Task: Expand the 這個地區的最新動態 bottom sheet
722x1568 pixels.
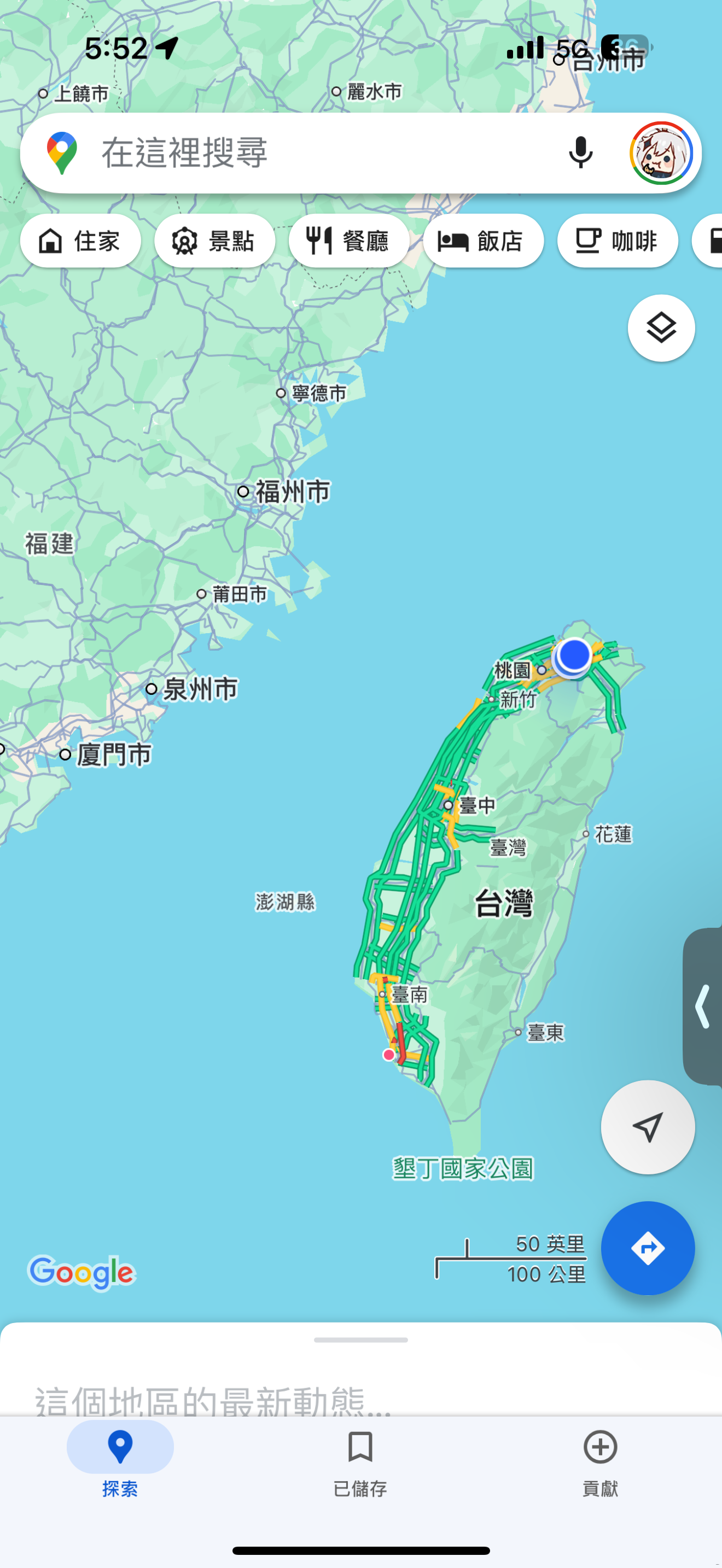Action: [x=360, y=1339]
